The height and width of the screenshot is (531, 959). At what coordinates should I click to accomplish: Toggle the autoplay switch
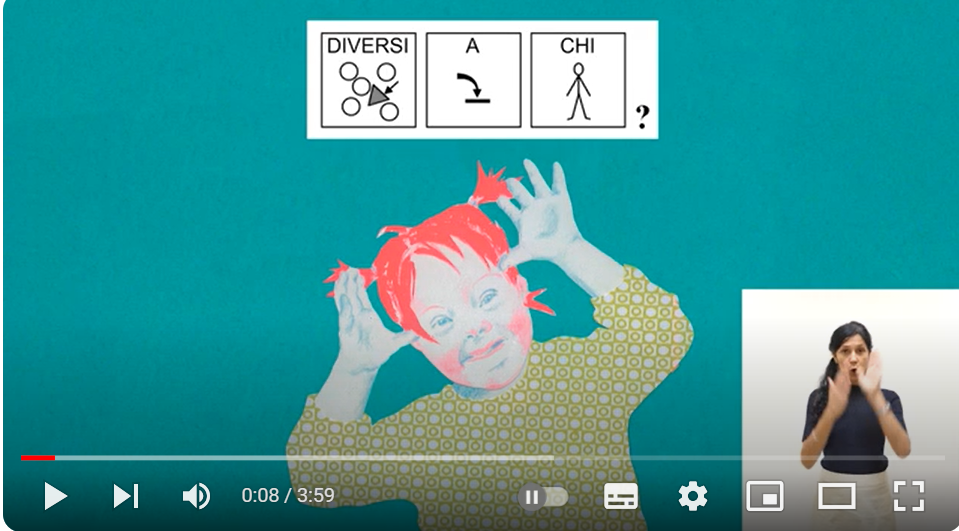(543, 497)
